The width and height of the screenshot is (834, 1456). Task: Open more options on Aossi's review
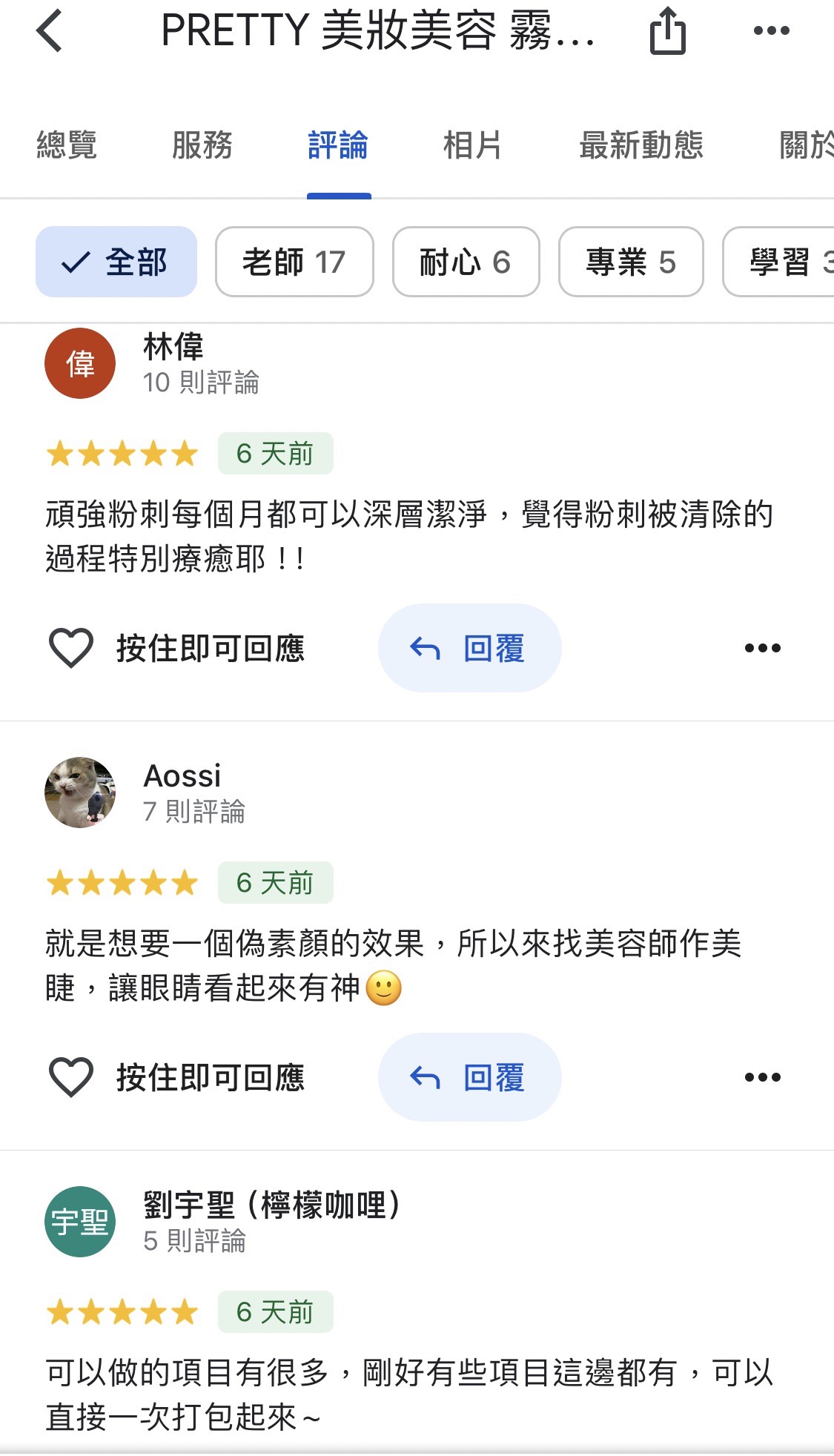point(762,1077)
